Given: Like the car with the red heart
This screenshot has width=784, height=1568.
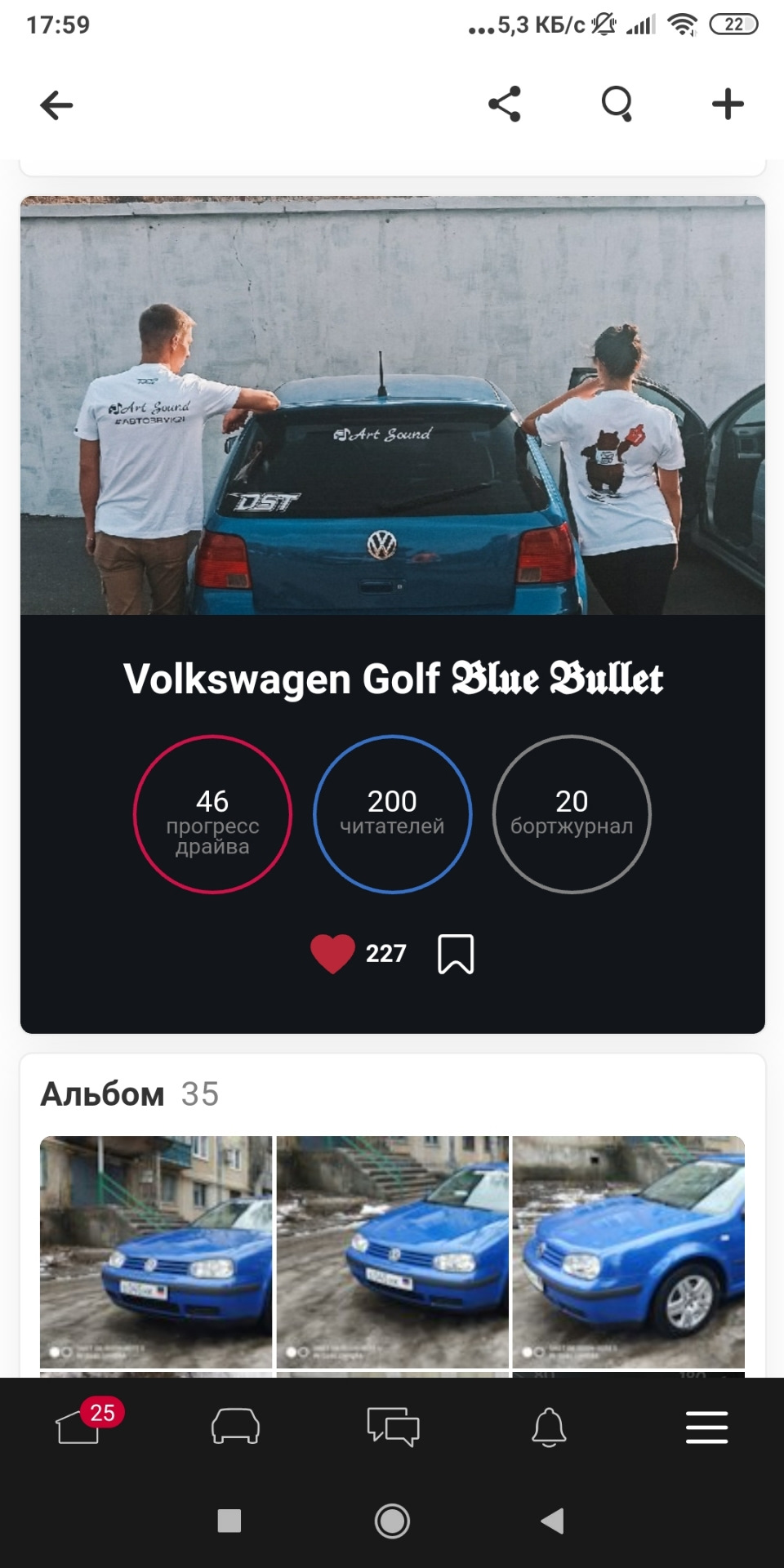Looking at the screenshot, I should tap(333, 953).
